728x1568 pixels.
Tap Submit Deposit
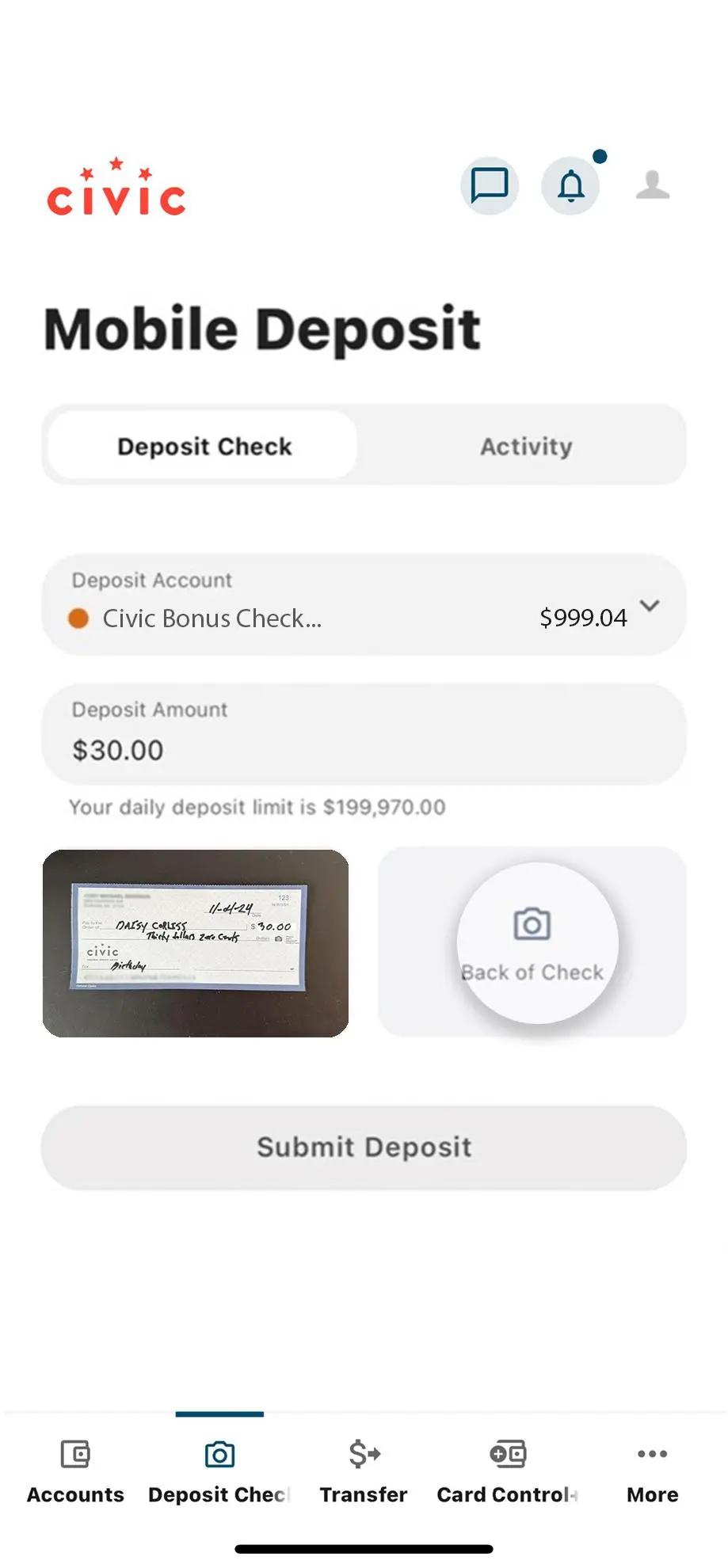(364, 1147)
